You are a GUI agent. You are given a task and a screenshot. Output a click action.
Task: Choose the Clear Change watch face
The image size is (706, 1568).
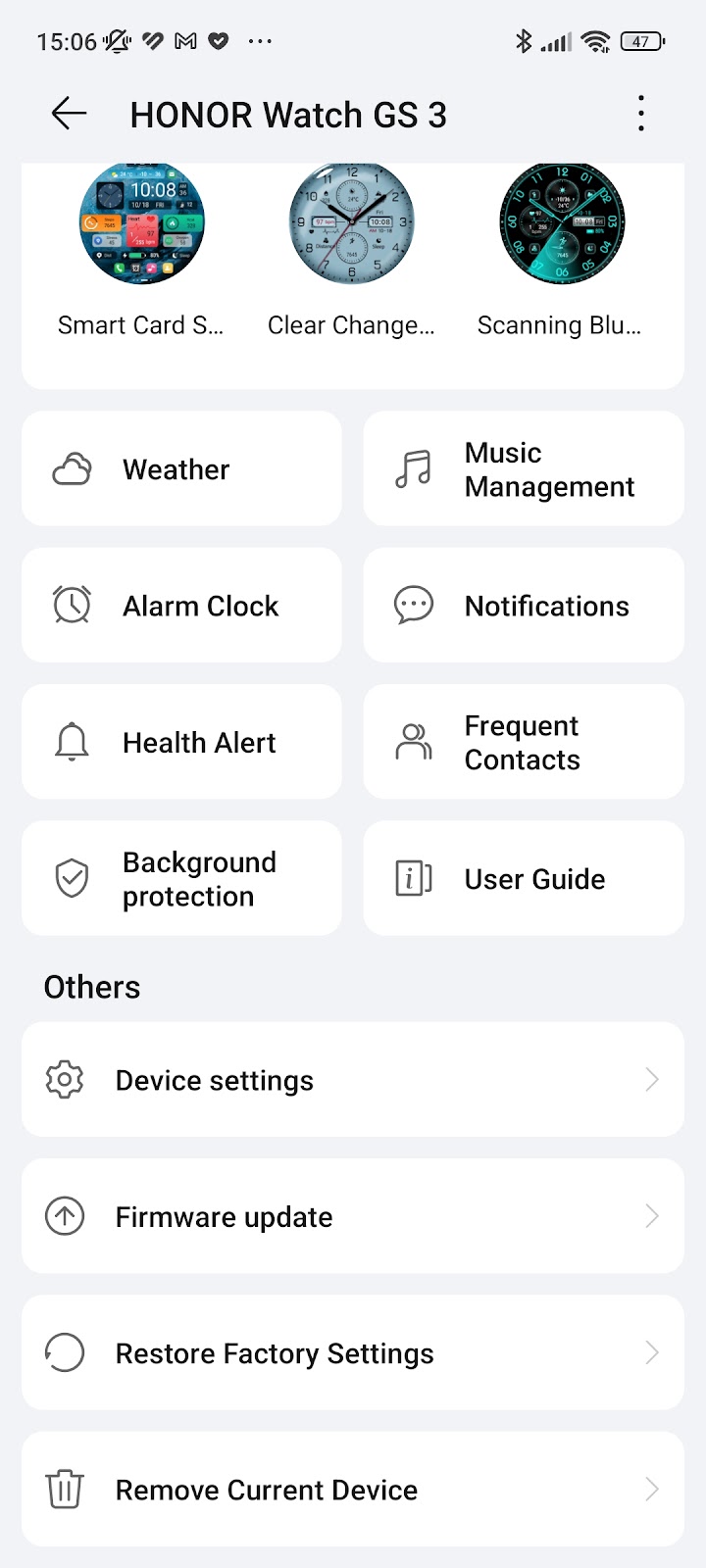pyautogui.click(x=351, y=225)
